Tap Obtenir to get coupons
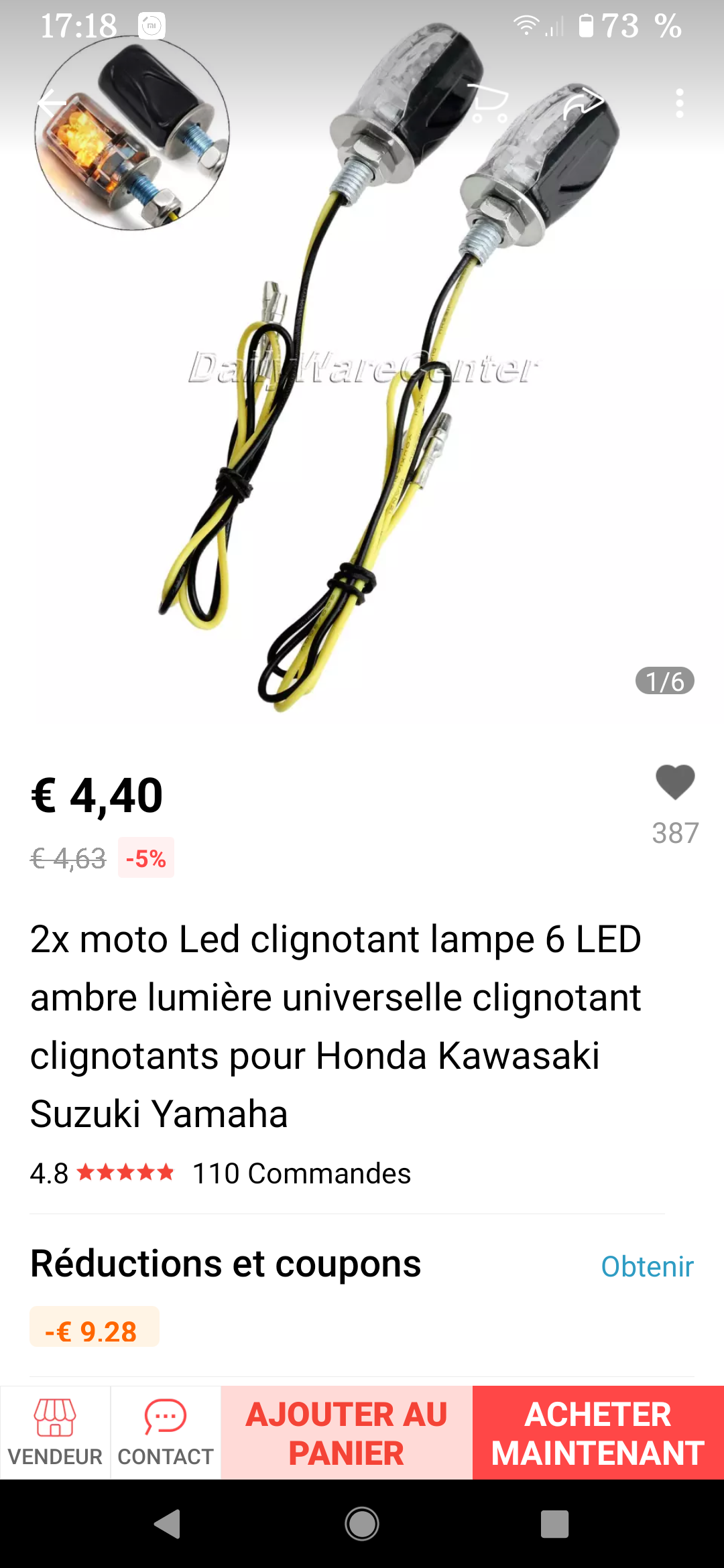Screen dimensions: 724x1568 coord(647,1266)
